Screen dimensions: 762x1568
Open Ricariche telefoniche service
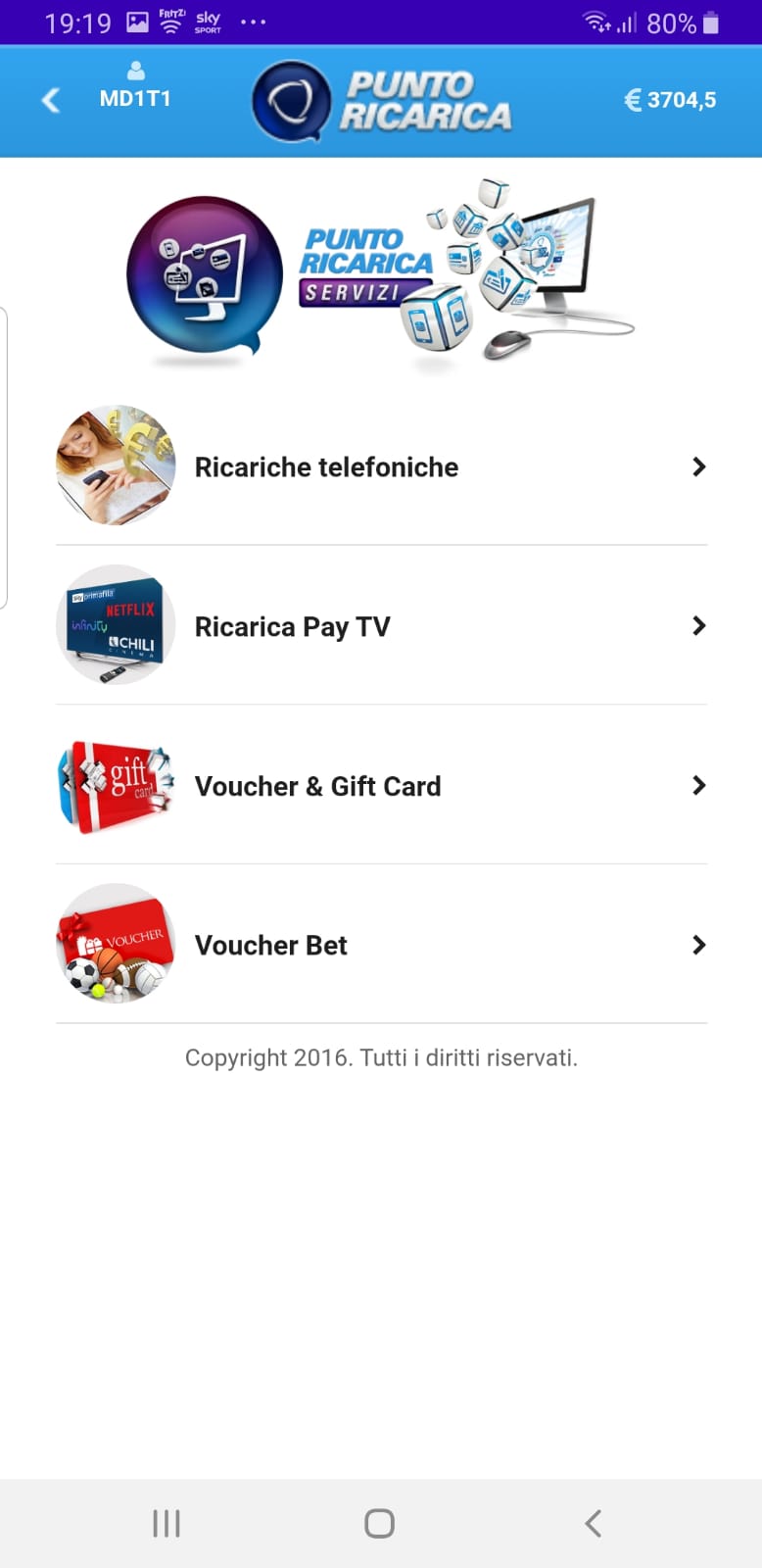[x=327, y=465]
